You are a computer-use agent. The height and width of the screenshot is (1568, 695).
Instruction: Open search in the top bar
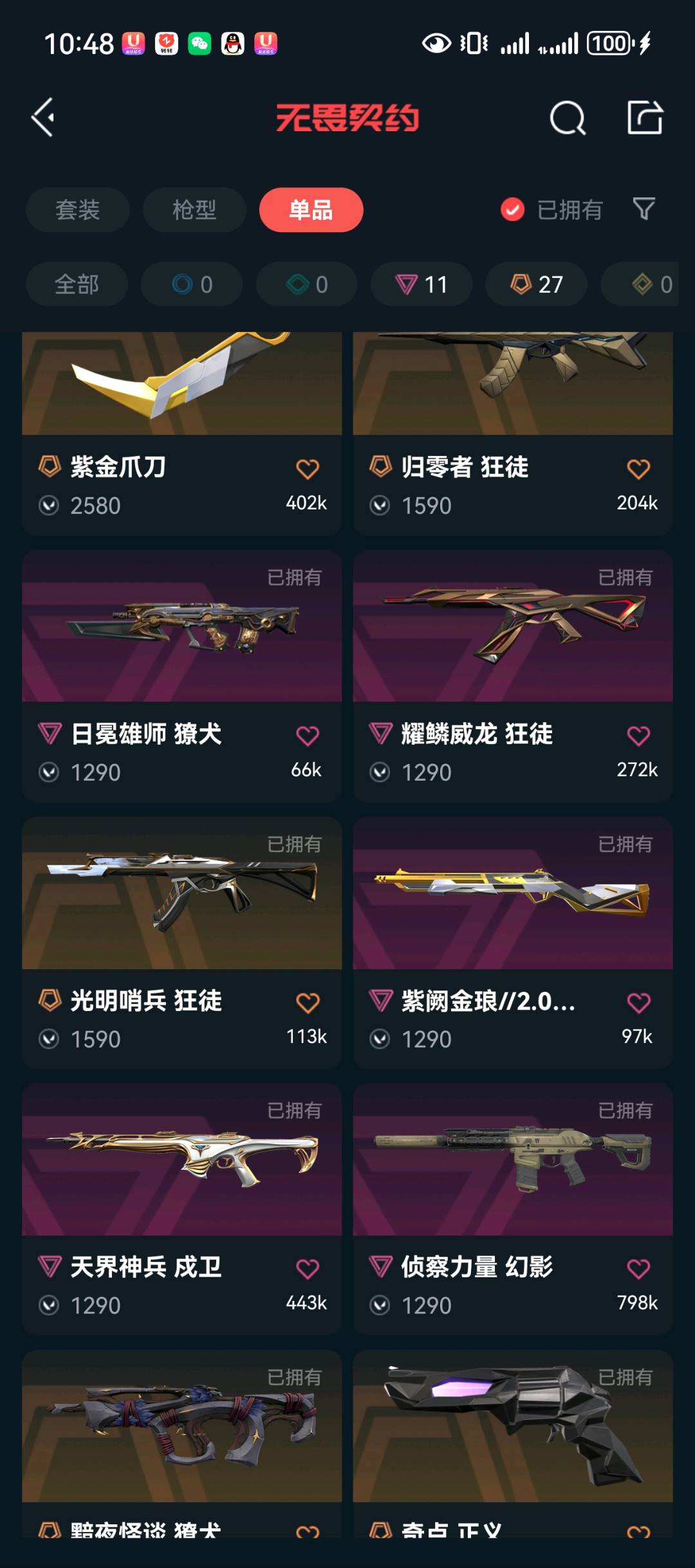coord(567,118)
